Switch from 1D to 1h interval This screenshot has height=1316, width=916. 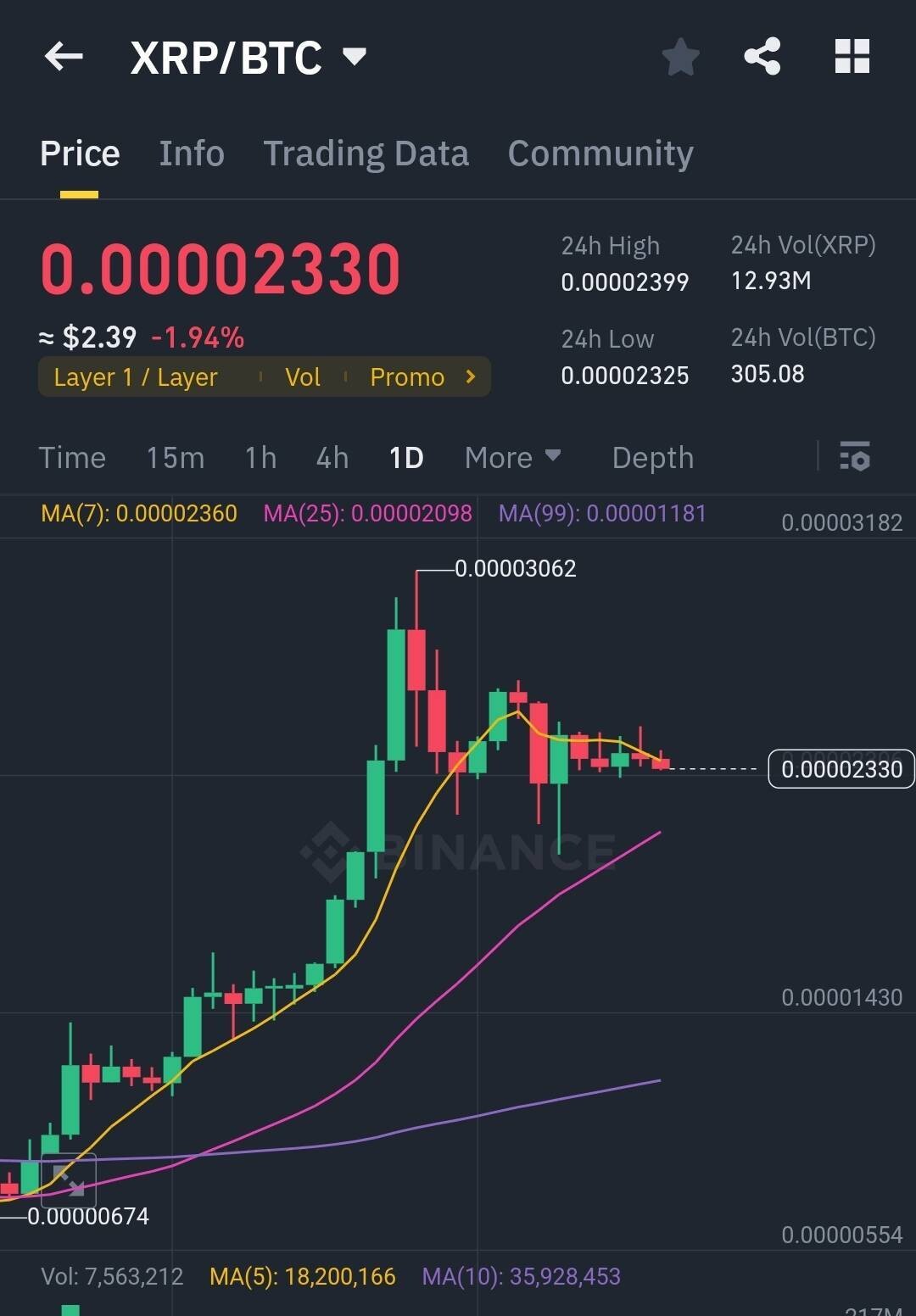pyautogui.click(x=260, y=457)
